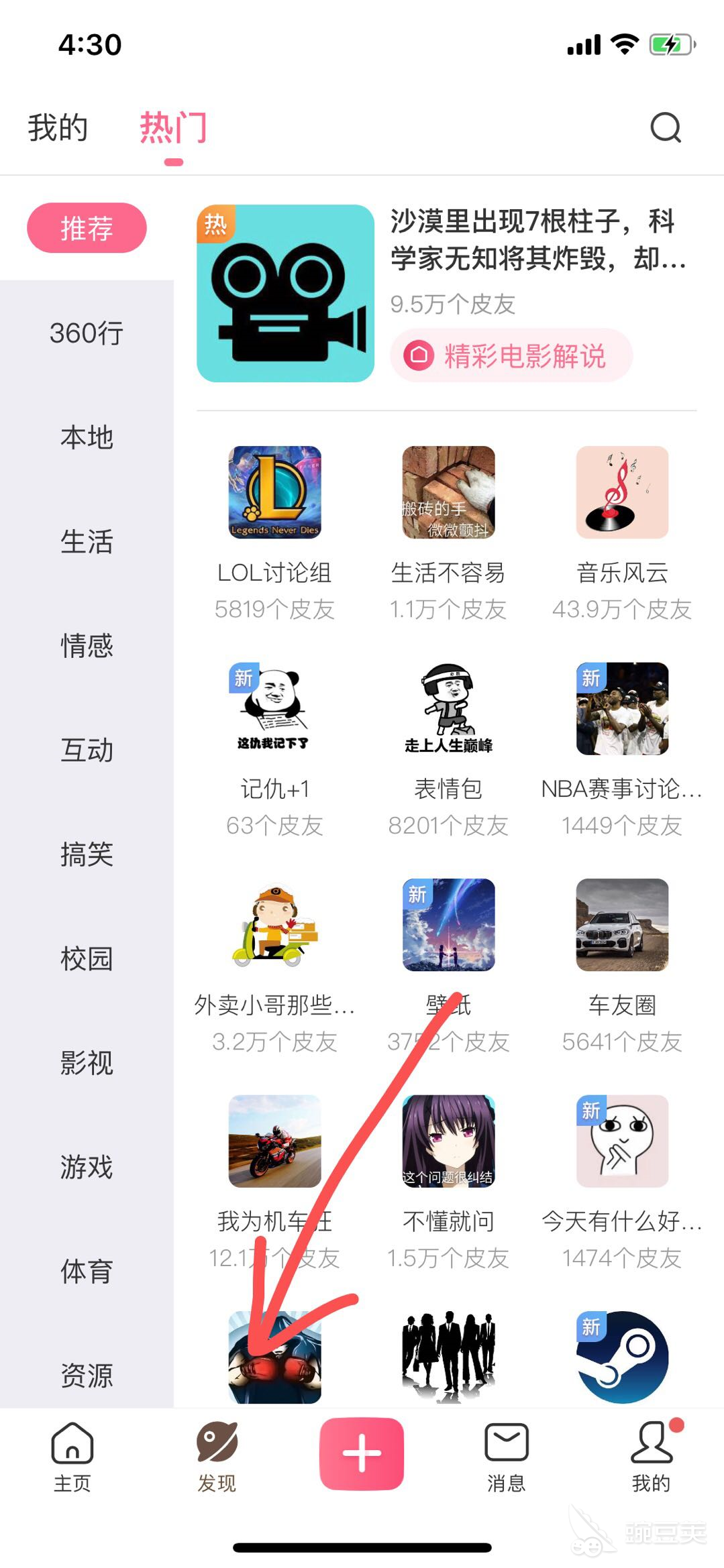Open the featured 沙漠里出现7根柱子 post
Image resolution: width=724 pixels, height=1568 pixels.
tap(537, 240)
